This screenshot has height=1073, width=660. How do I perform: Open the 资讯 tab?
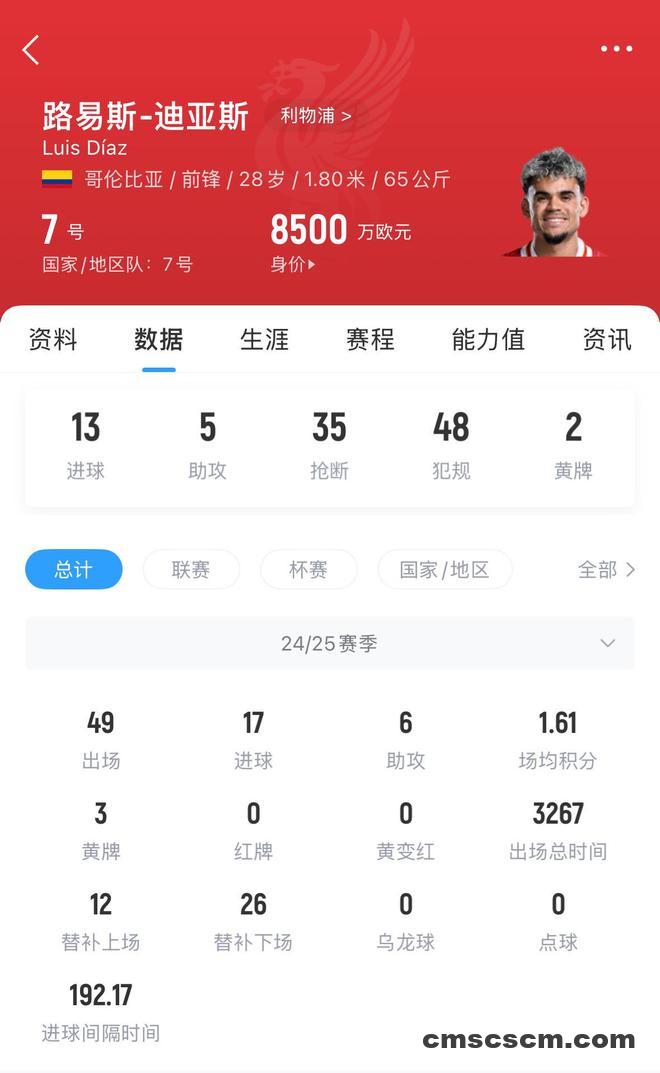607,340
